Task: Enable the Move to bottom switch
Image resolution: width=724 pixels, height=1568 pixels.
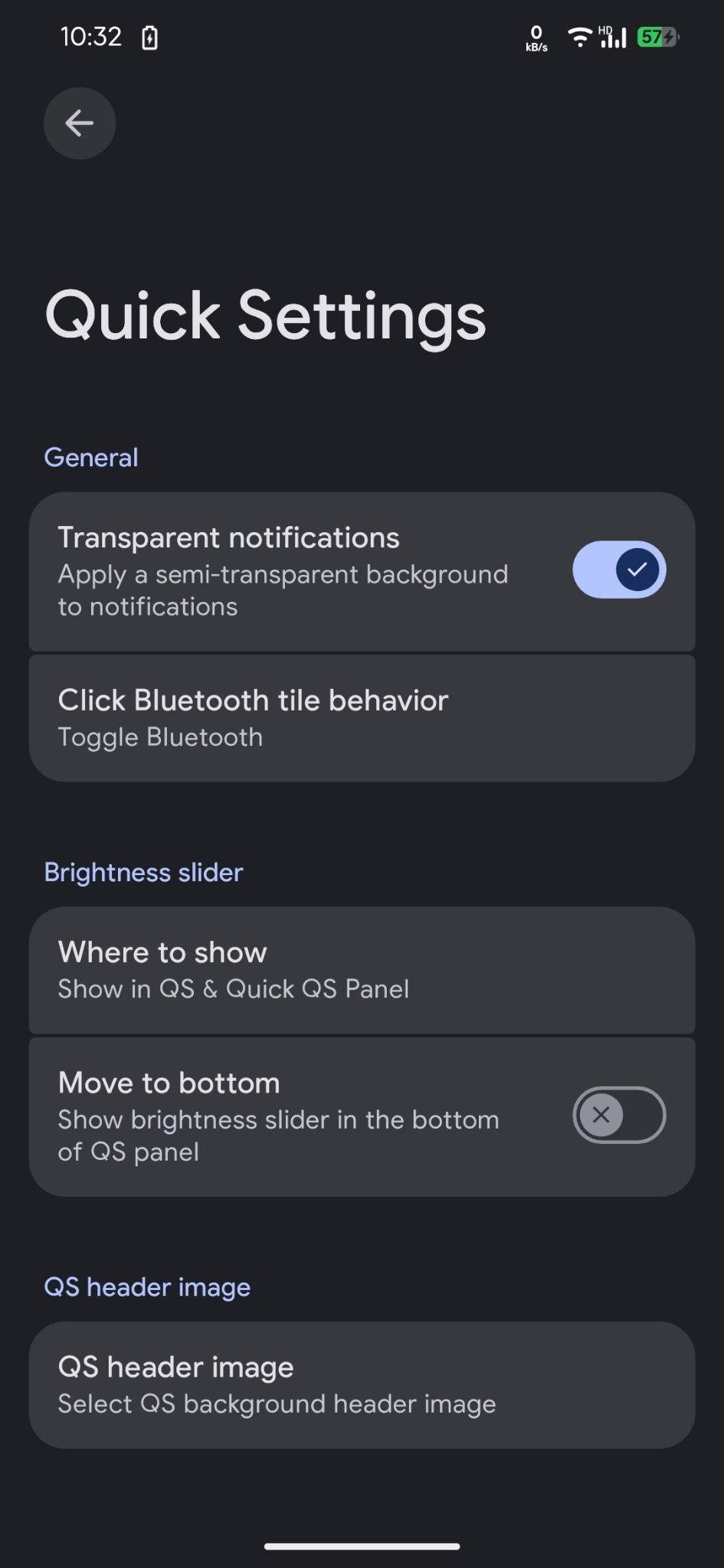Action: pyautogui.click(x=619, y=1115)
